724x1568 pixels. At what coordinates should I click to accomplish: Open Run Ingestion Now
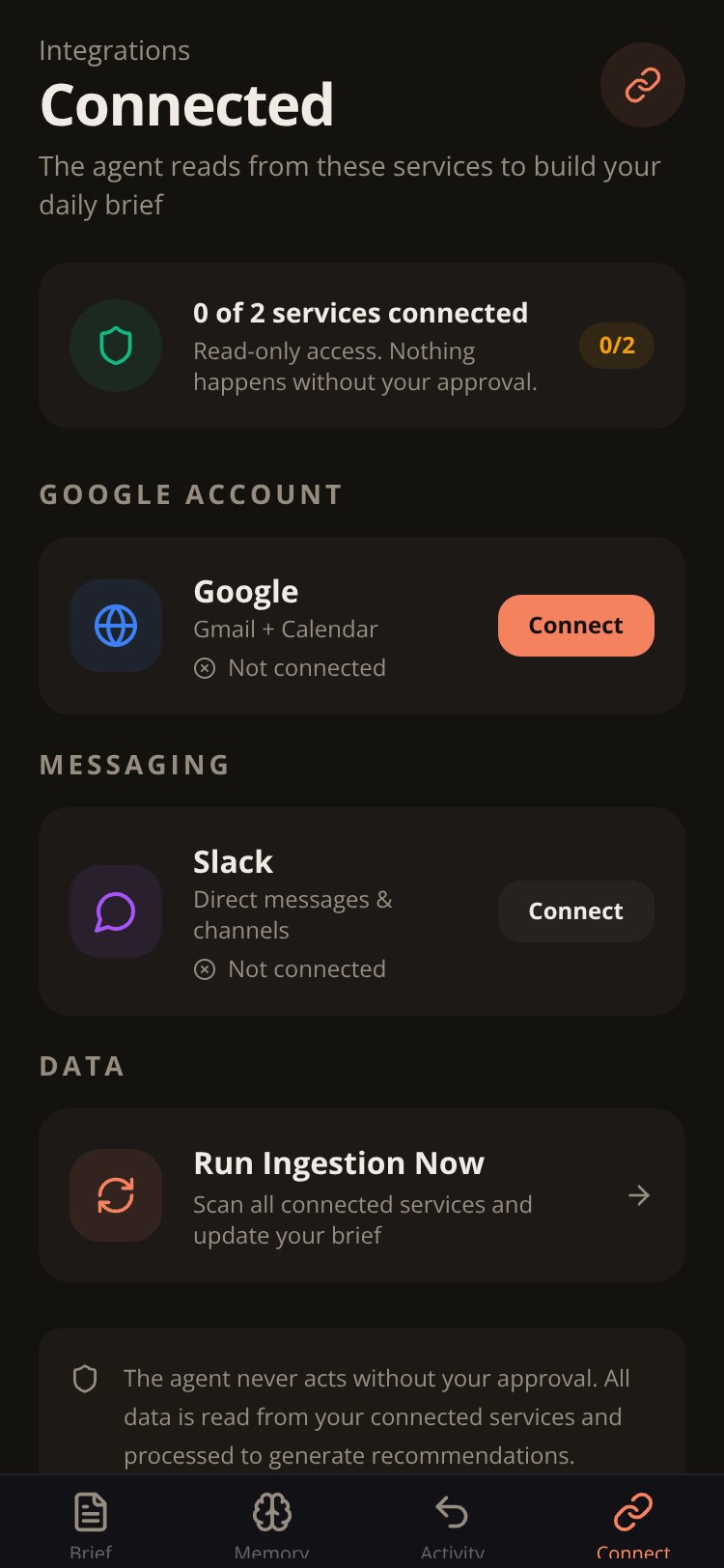(362, 1195)
